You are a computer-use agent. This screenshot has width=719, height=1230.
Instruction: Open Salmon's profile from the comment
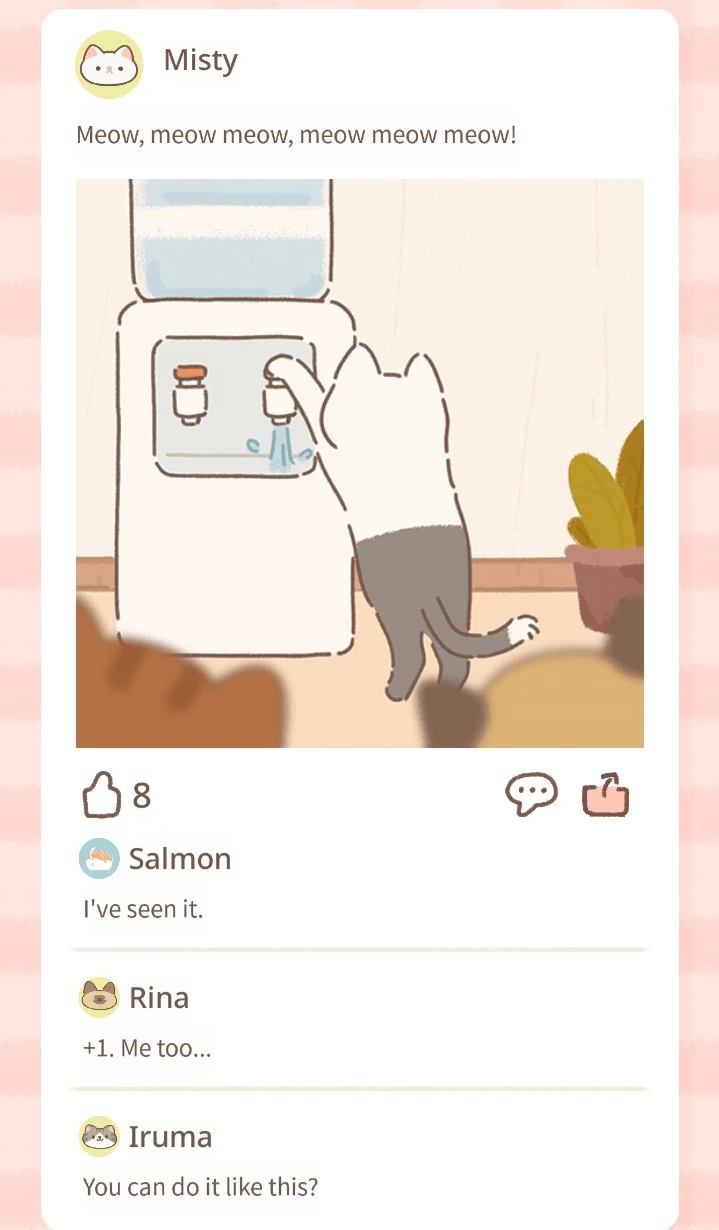[99, 859]
